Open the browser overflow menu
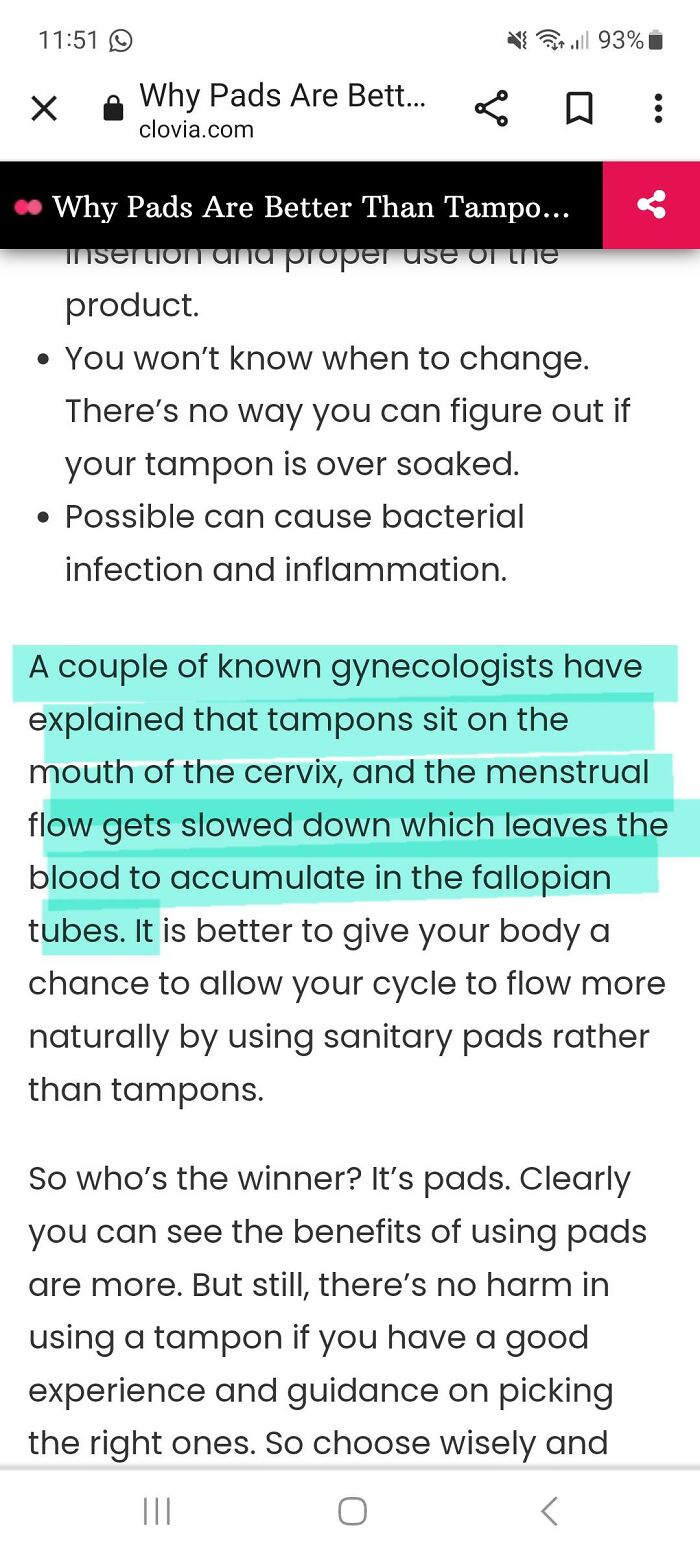This screenshot has width=700, height=1556. pos(657,108)
